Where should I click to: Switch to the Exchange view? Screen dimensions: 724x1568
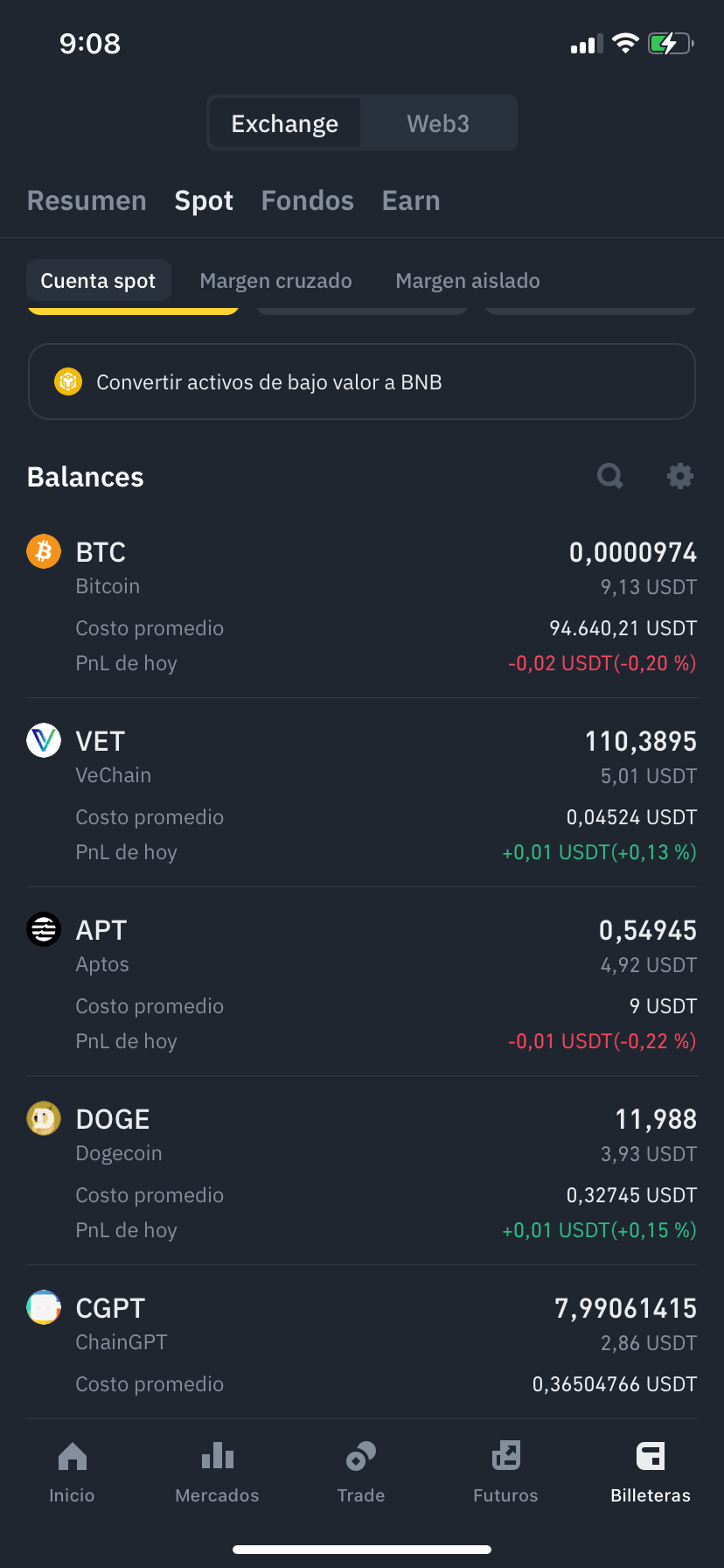tap(284, 122)
